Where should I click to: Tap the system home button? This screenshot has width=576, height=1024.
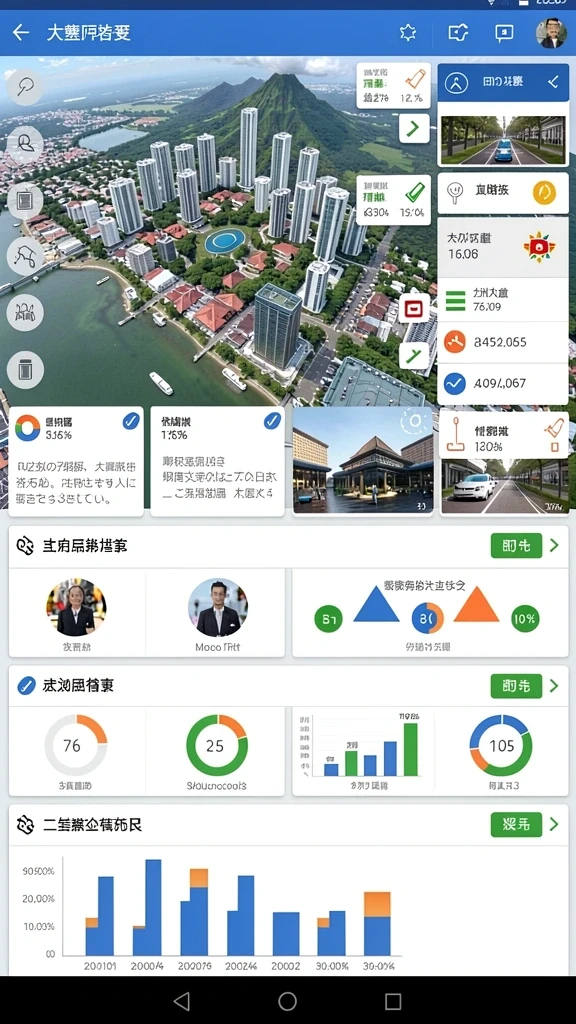[x=287, y=1001]
